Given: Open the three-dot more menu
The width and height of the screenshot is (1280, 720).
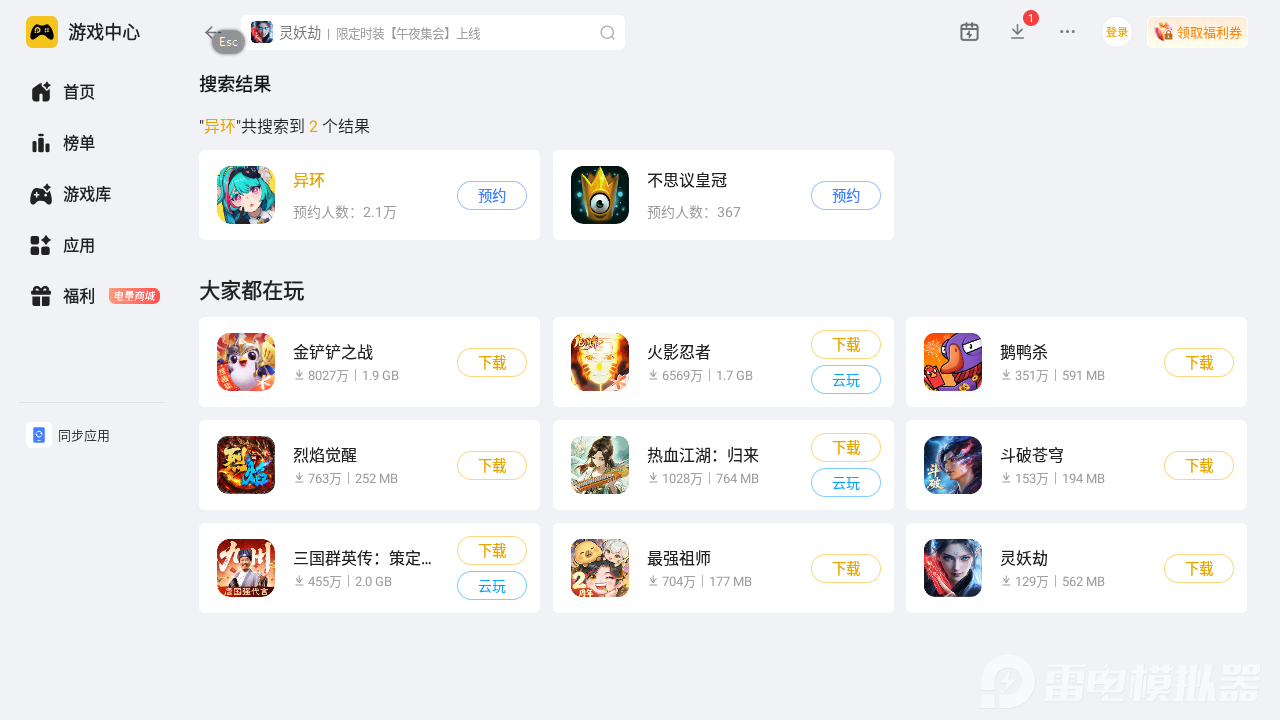Looking at the screenshot, I should point(1067,32).
